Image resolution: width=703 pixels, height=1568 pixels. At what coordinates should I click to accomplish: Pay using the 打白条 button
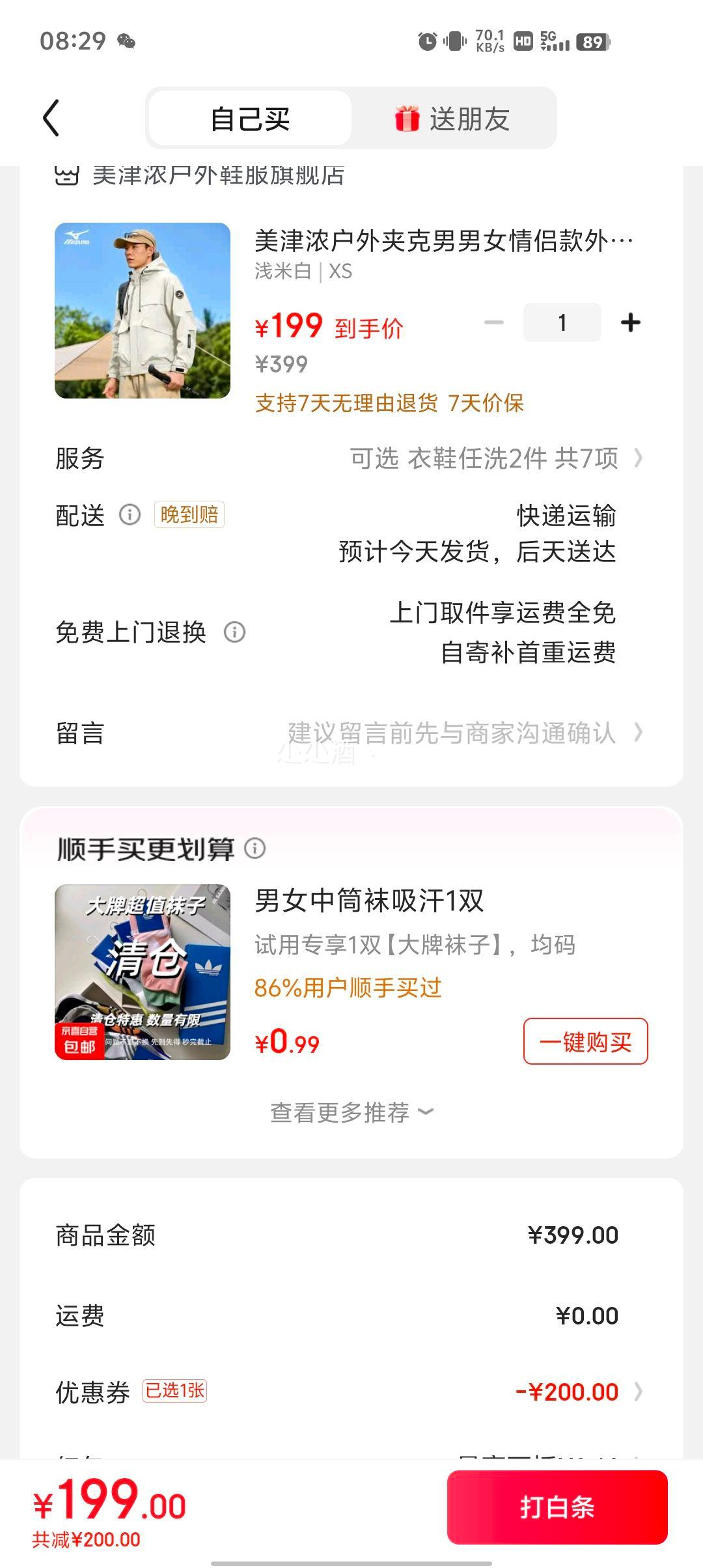(557, 1507)
